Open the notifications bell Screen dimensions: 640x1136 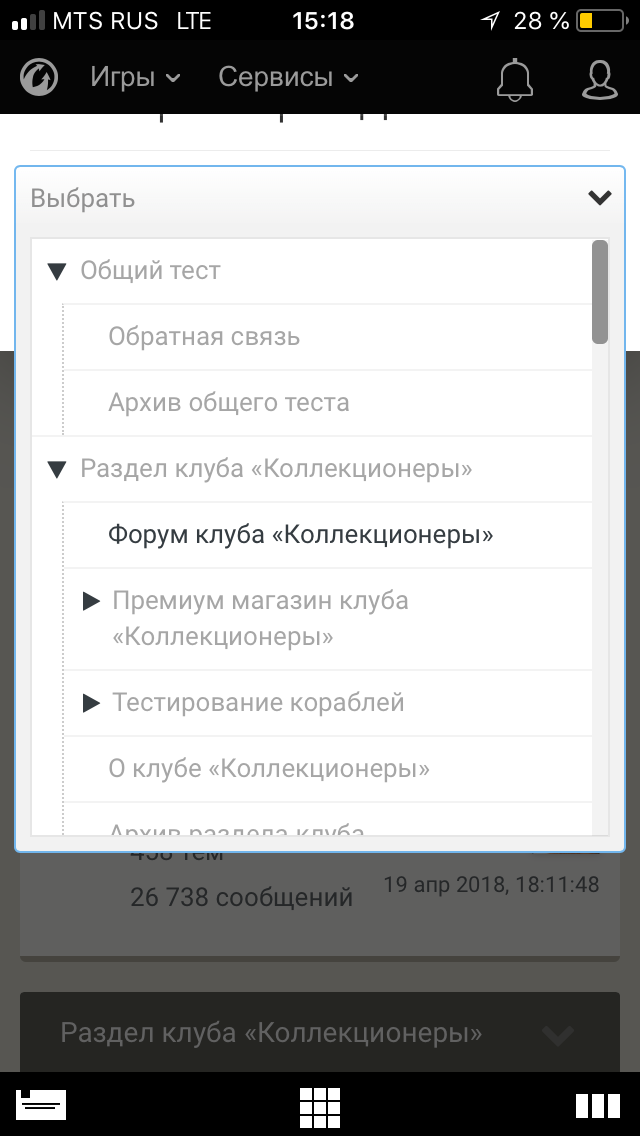[x=515, y=78]
